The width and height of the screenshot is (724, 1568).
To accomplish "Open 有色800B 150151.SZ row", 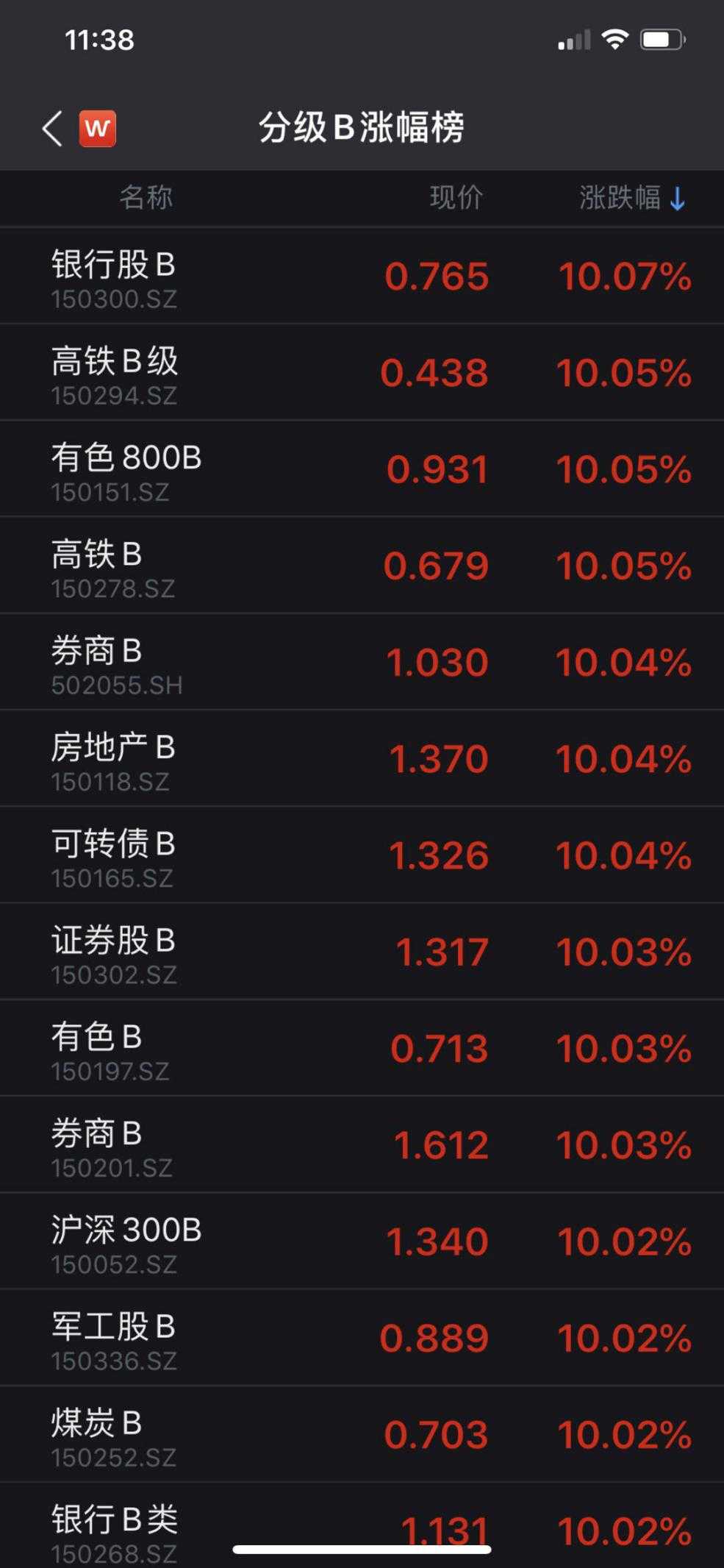I will click(x=362, y=469).
